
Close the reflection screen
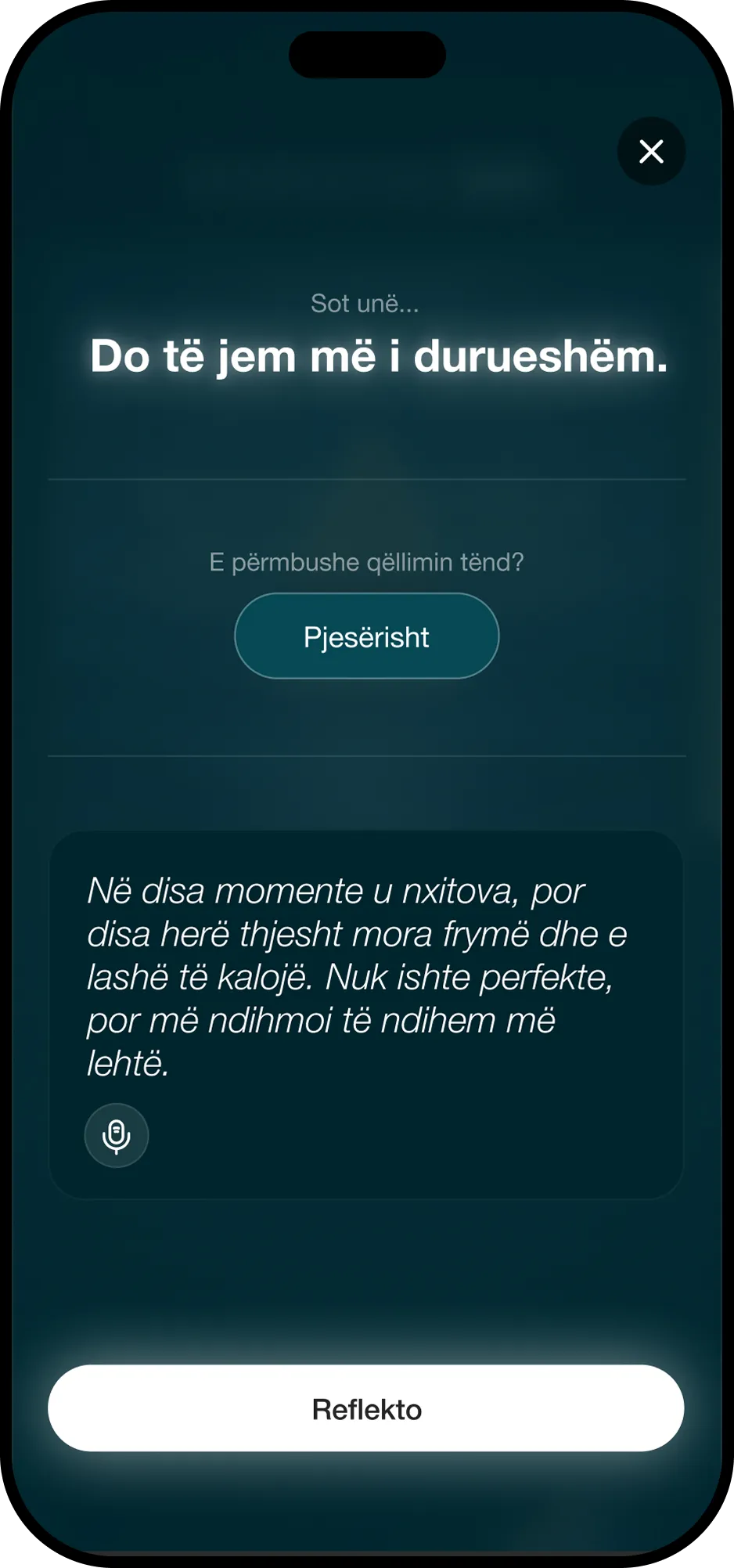[651, 151]
